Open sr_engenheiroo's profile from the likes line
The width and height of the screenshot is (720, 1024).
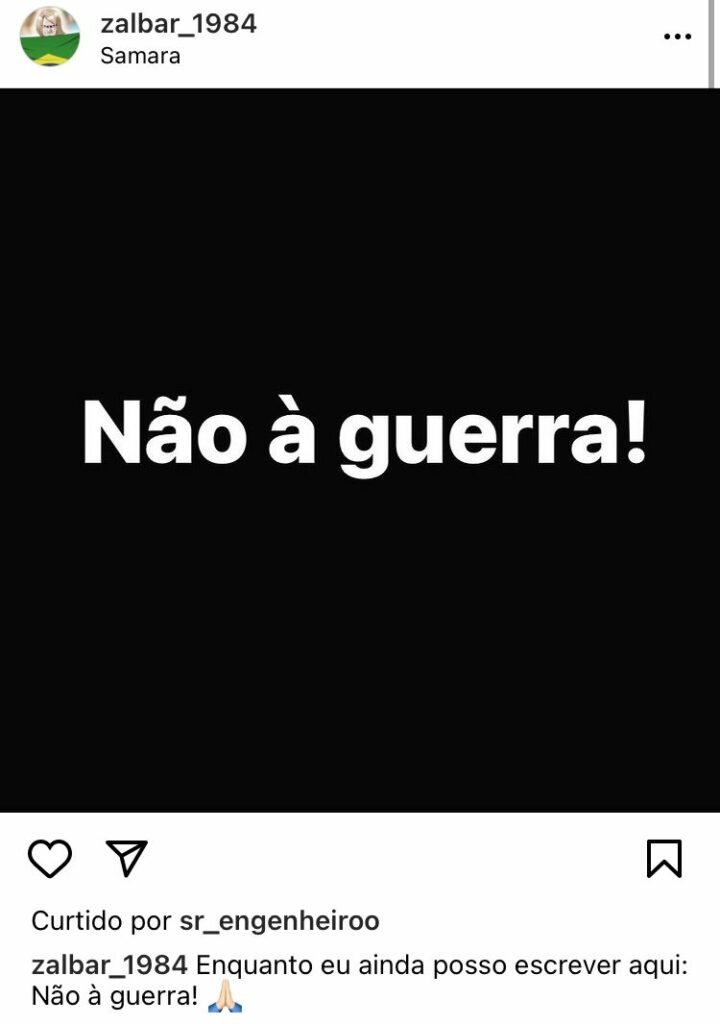tap(279, 921)
